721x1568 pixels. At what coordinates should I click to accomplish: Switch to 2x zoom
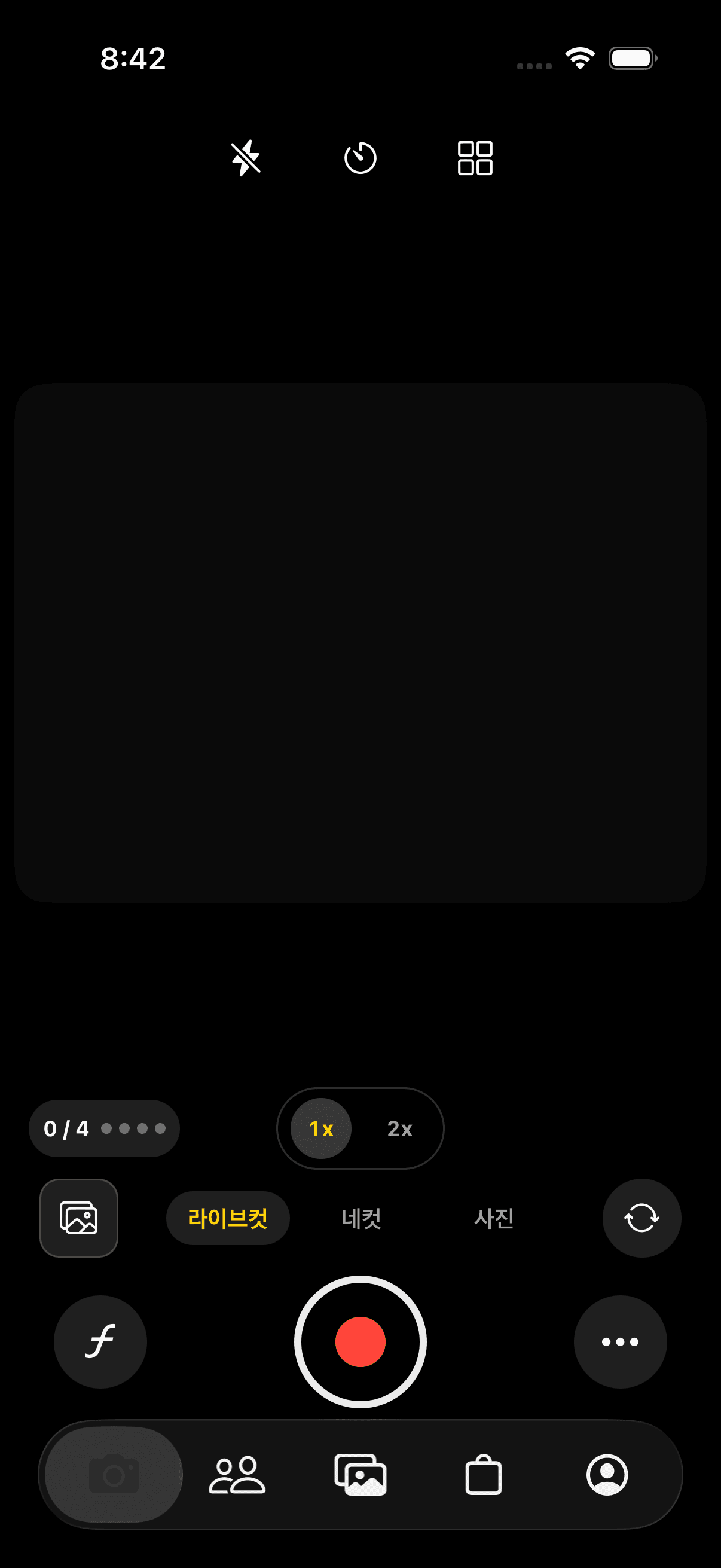400,1128
